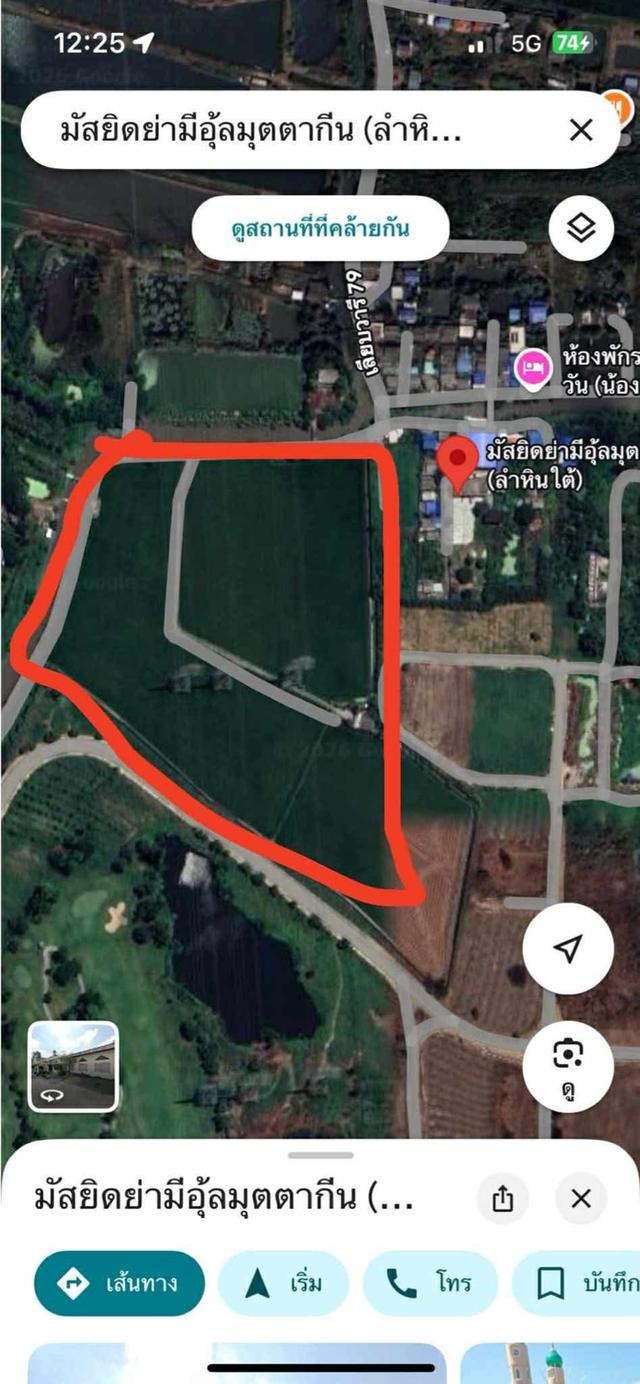Close the place details sheet
Image resolution: width=640 pixels, height=1384 pixels.
[581, 1198]
